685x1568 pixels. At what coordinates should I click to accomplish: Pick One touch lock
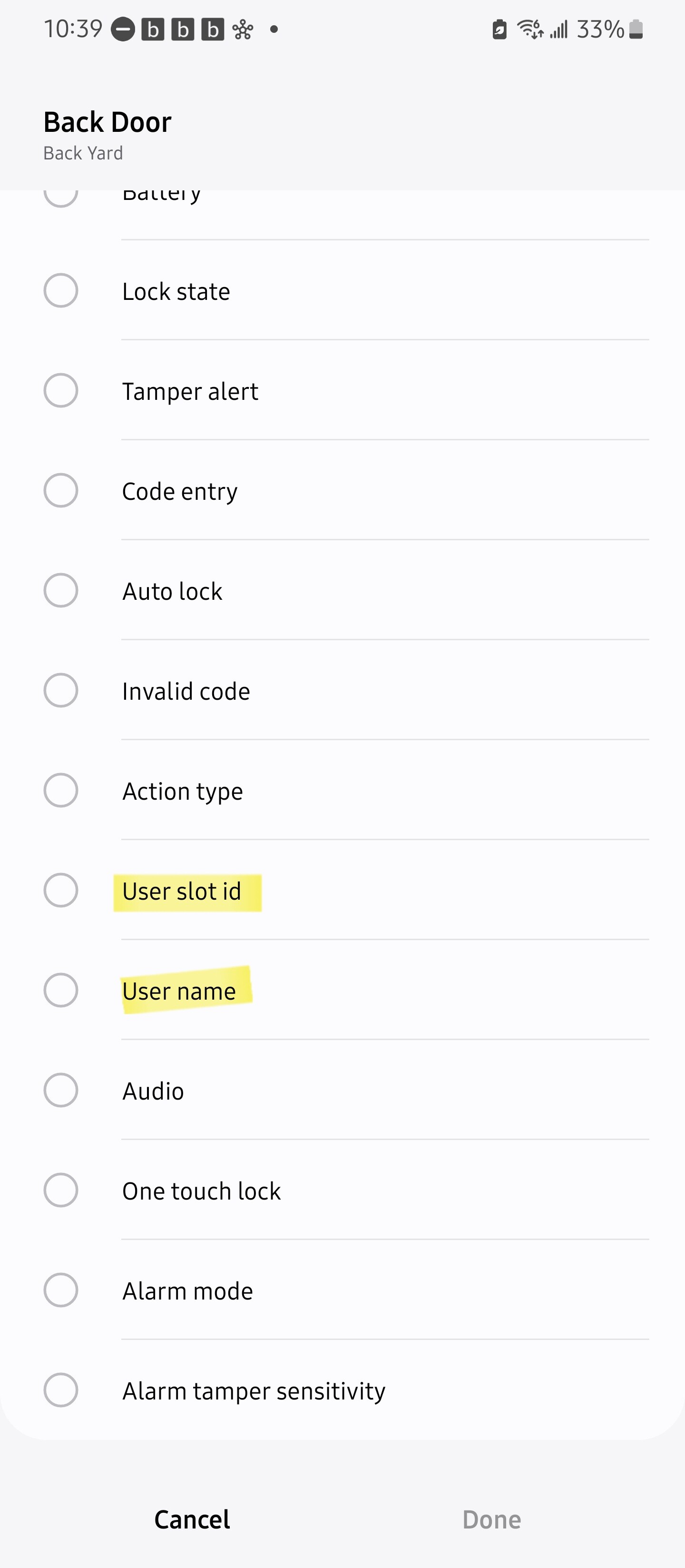point(61,1190)
